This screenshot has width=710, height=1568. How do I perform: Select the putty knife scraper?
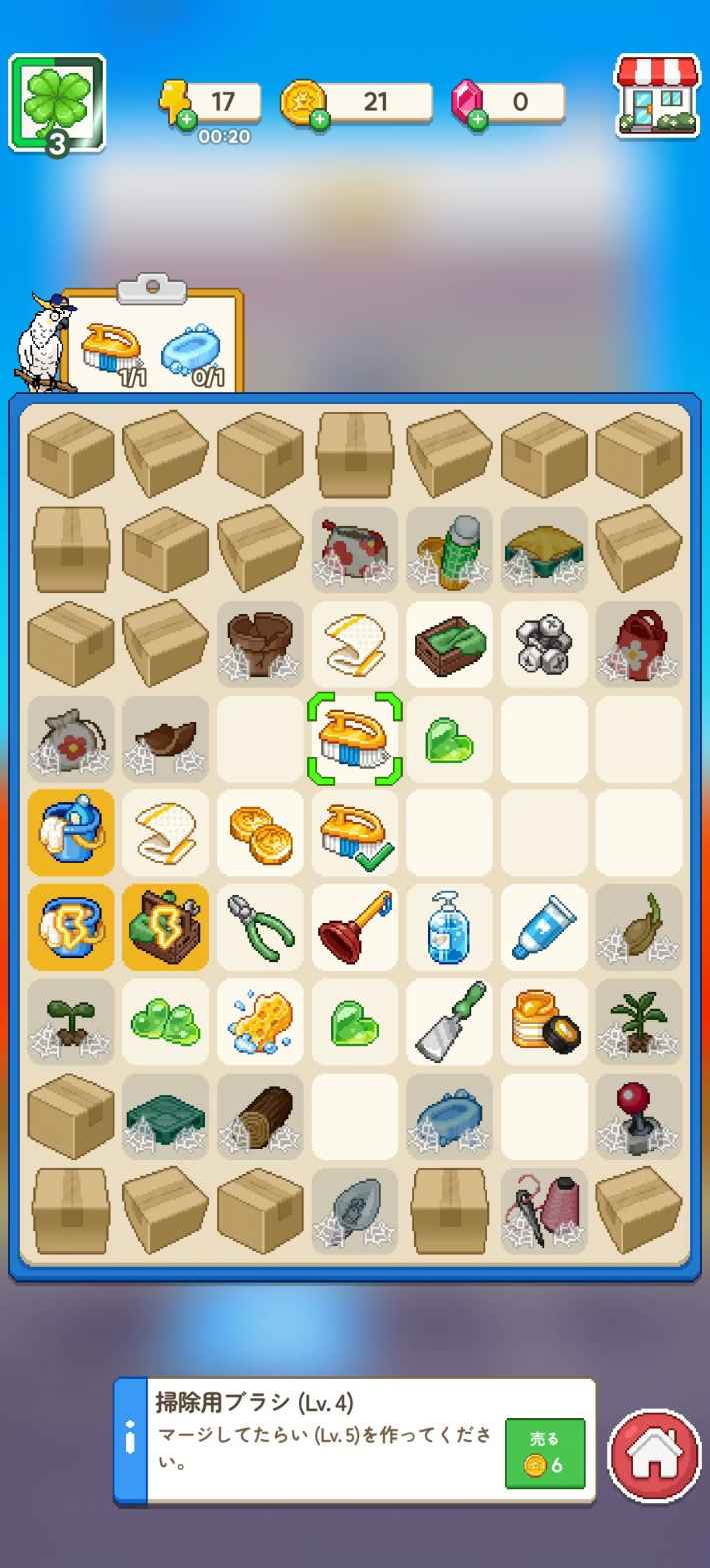449,1020
